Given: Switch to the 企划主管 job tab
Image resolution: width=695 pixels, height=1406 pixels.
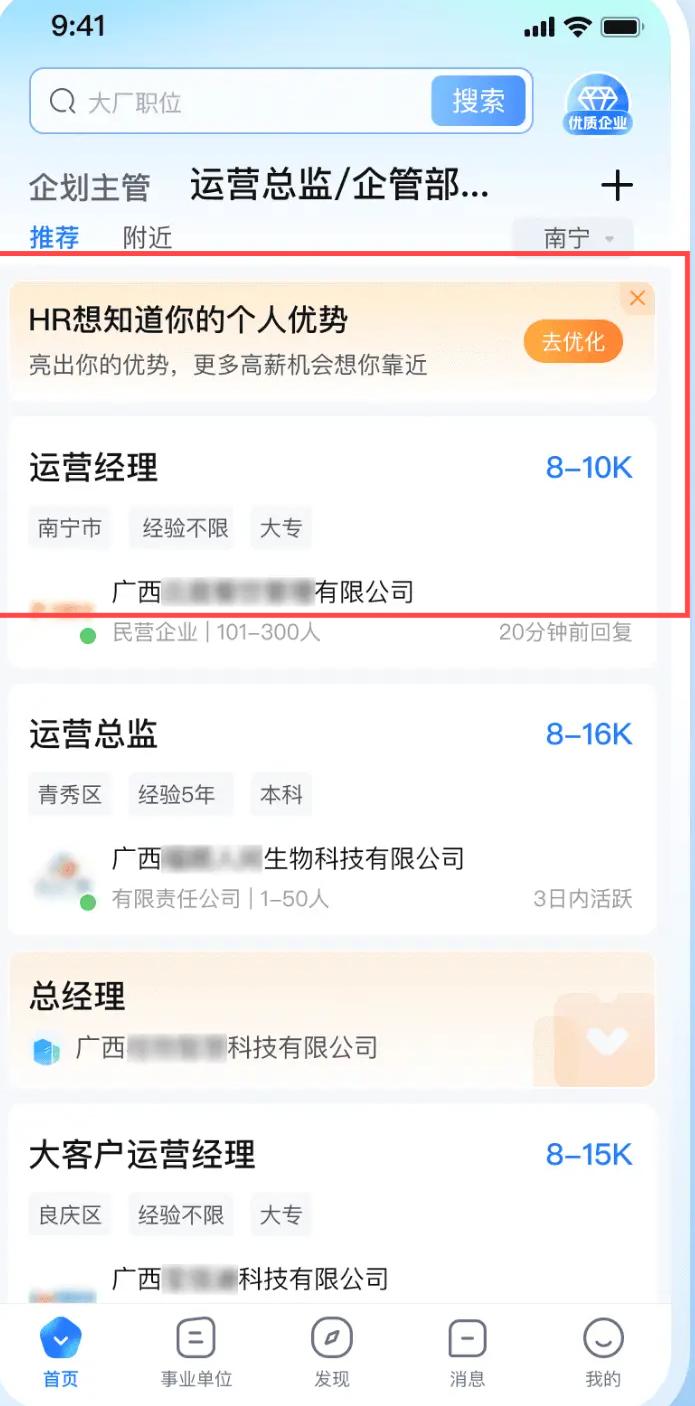Looking at the screenshot, I should 89,187.
